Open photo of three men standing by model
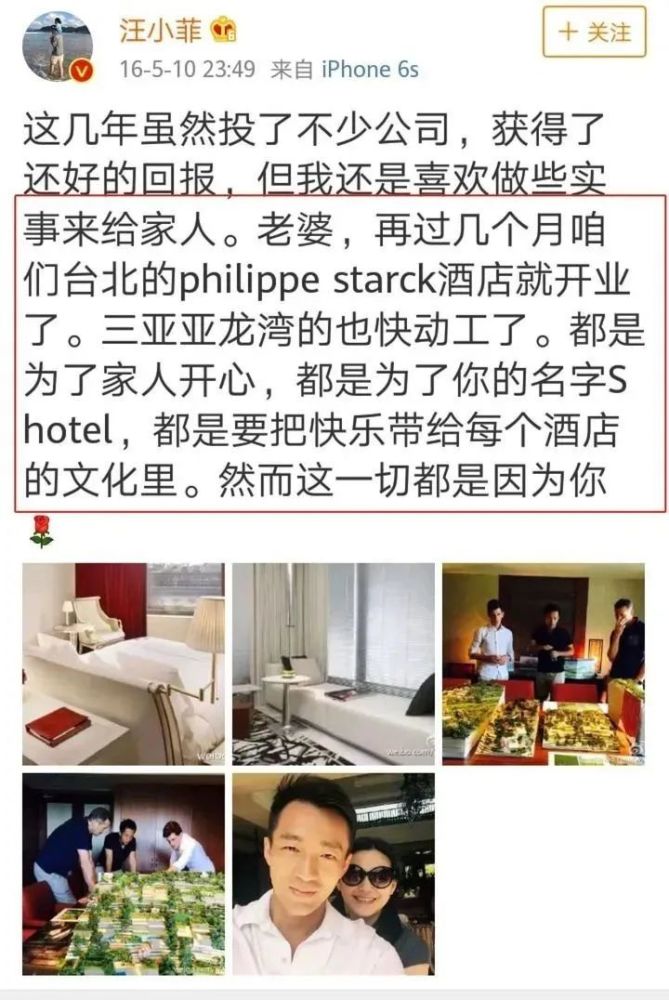This screenshot has height=1000, width=669. [543, 664]
